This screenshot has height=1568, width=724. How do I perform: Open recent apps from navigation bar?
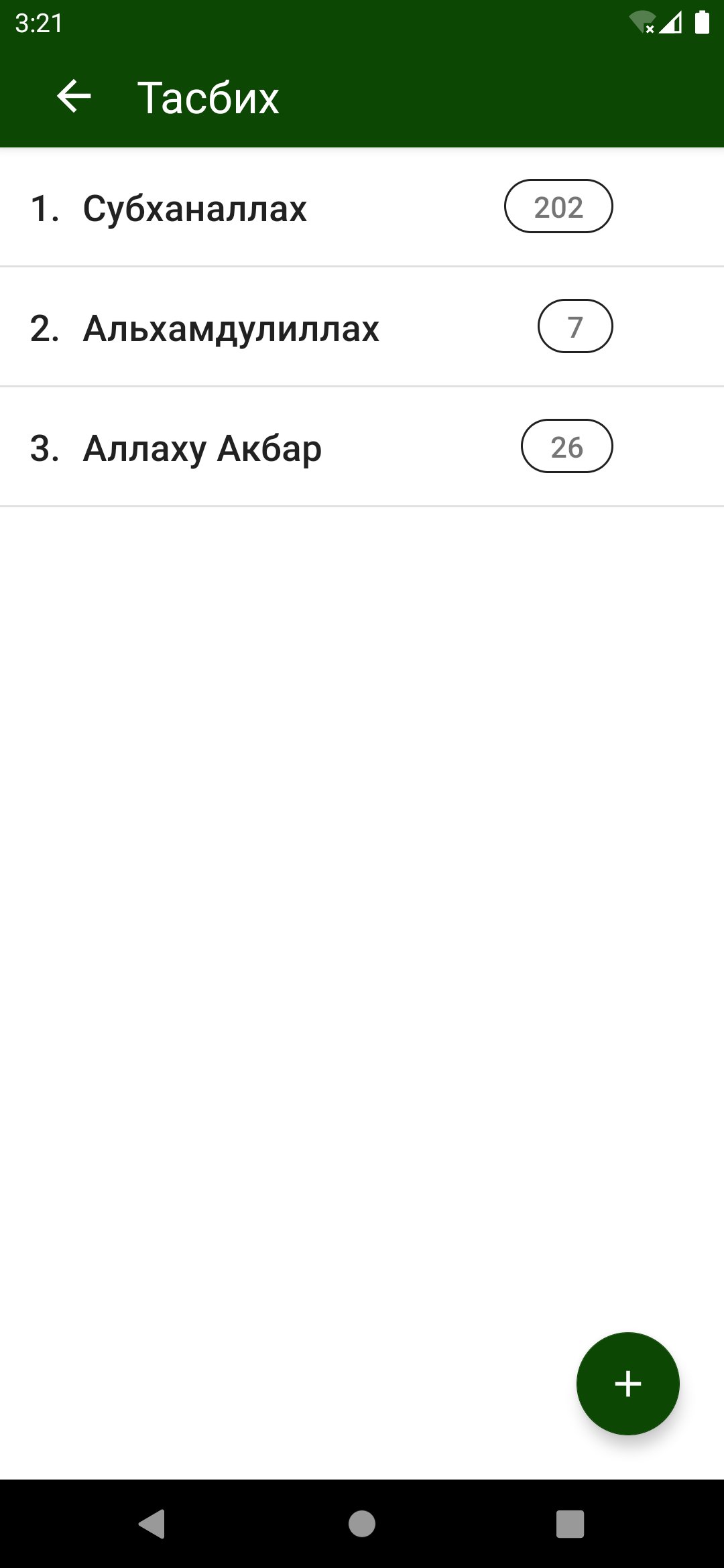tap(570, 1524)
